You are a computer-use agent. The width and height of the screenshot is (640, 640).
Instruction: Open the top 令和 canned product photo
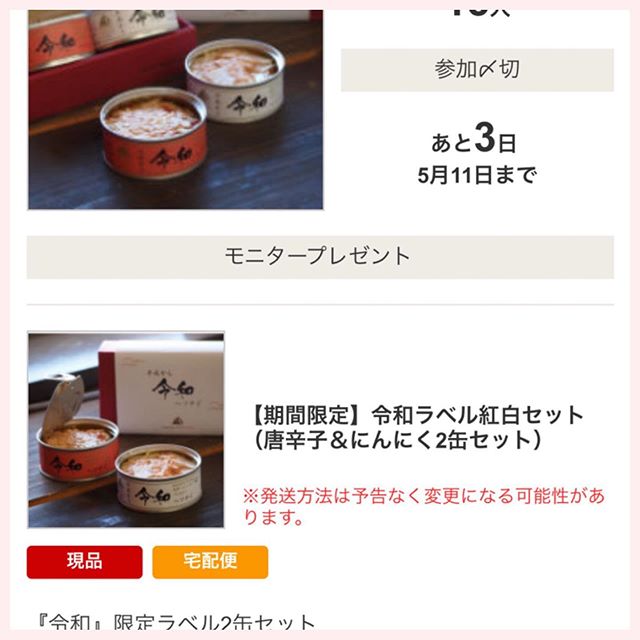175,108
